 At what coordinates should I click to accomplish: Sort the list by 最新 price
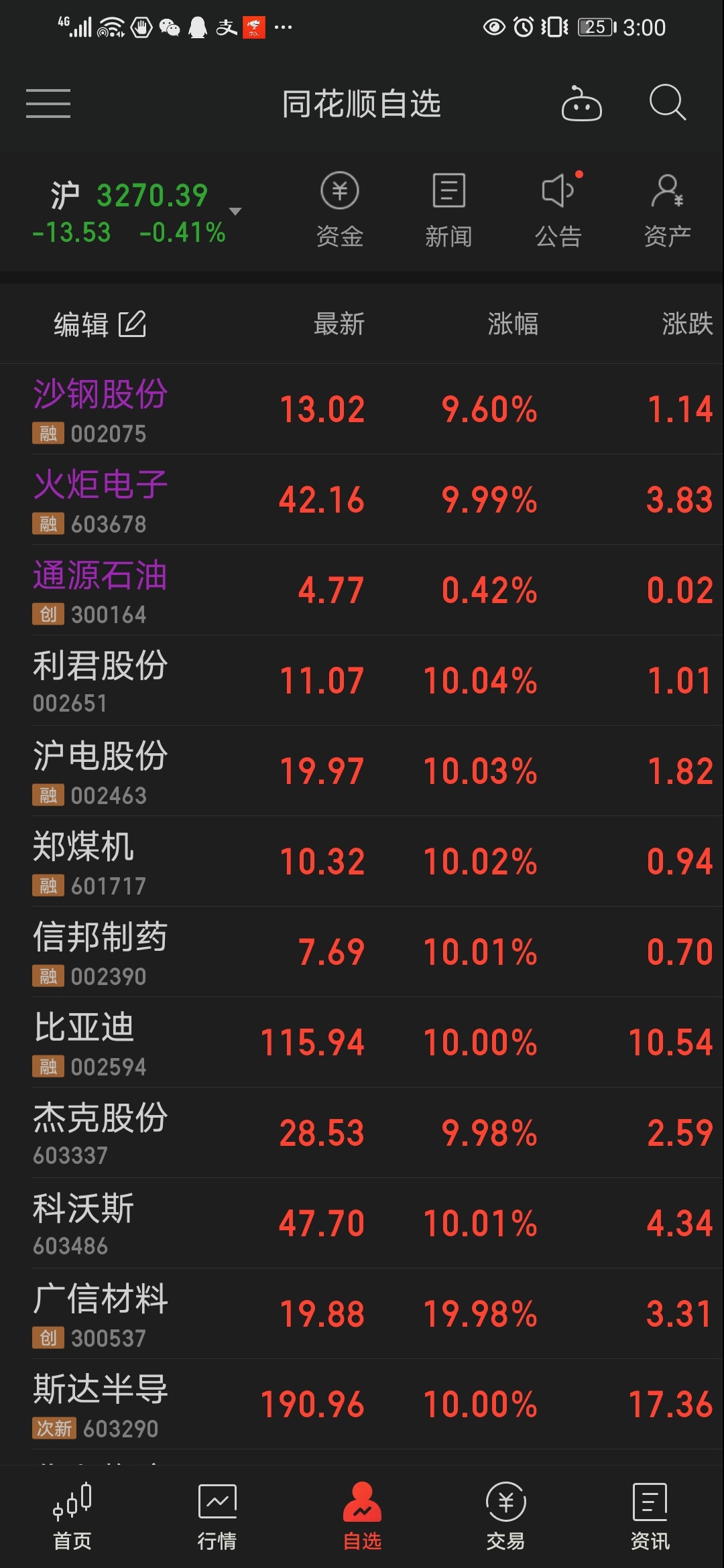(339, 324)
